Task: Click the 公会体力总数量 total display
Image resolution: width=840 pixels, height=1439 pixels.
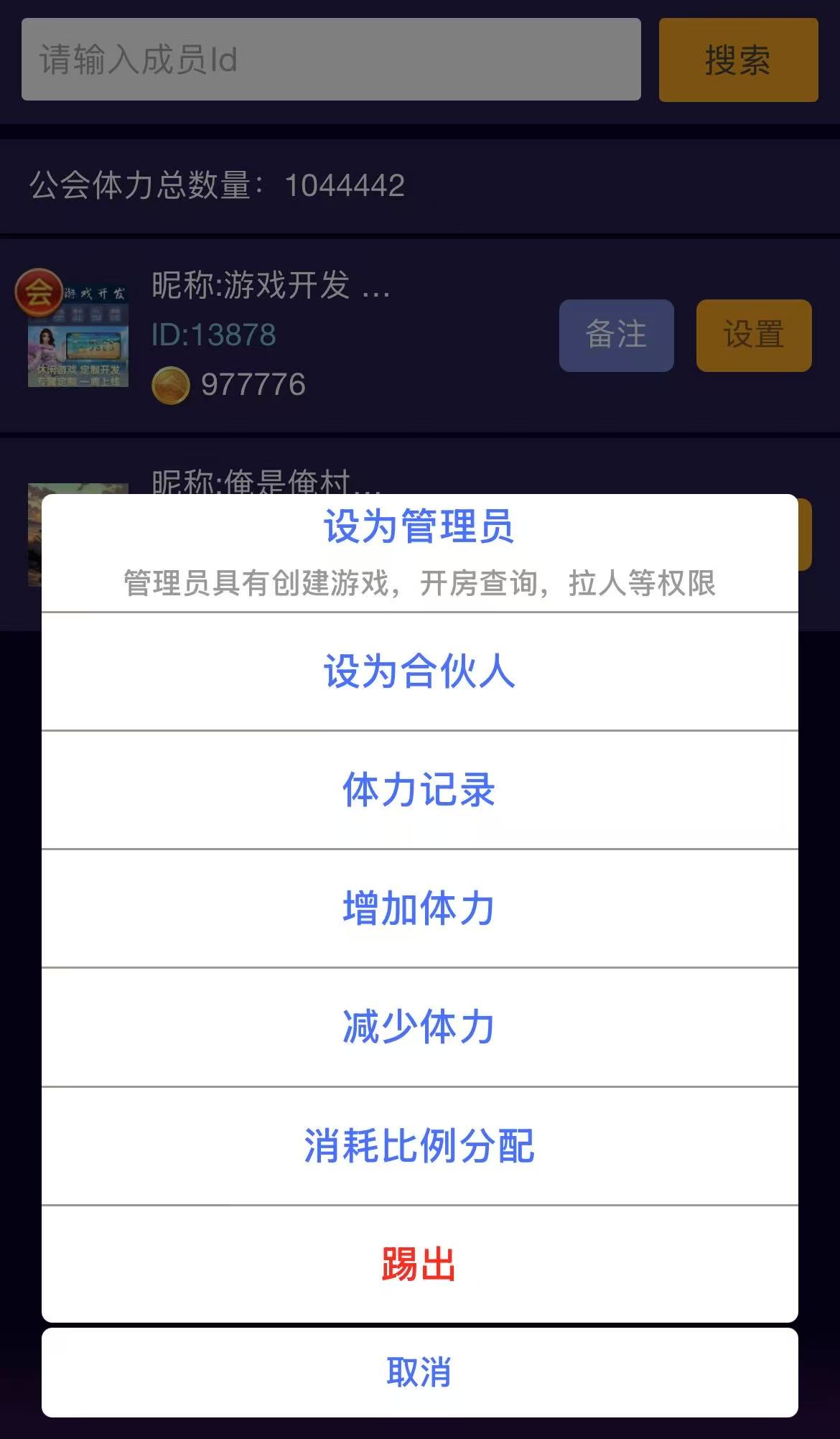Action: point(215,185)
